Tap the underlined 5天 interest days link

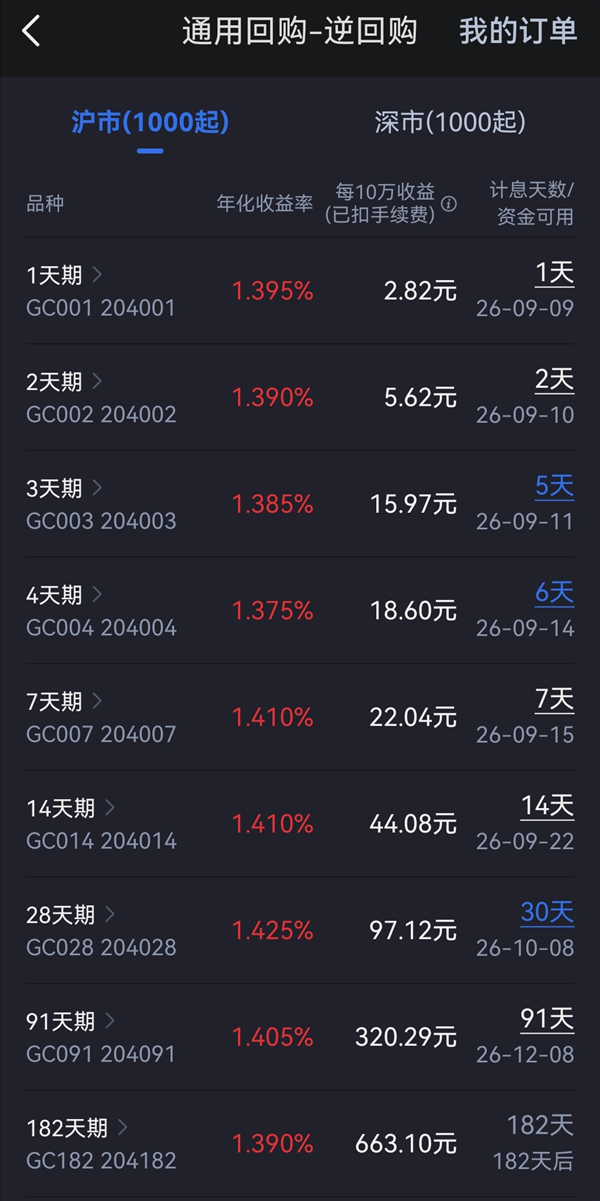pos(555,487)
